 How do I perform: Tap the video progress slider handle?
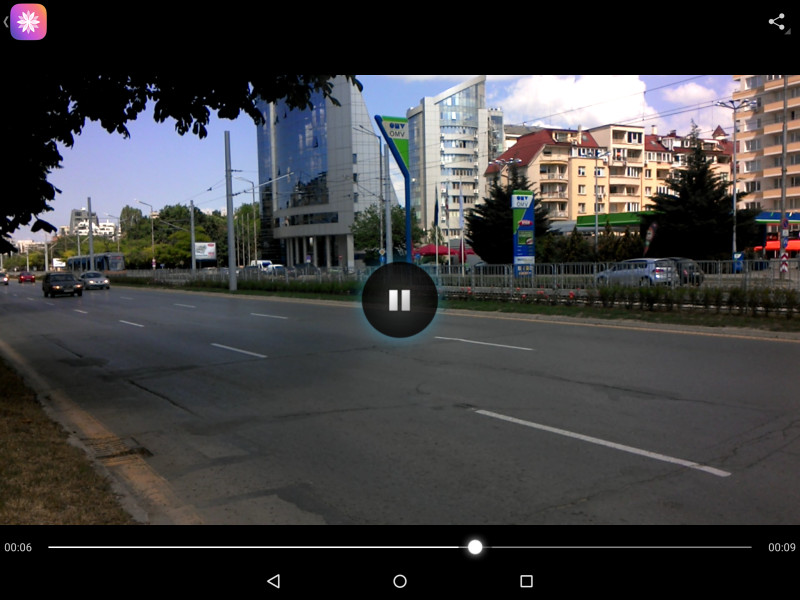pyautogui.click(x=475, y=547)
